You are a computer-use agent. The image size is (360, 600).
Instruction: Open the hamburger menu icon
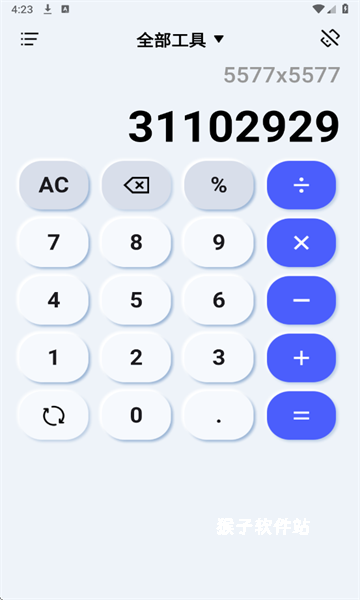point(29,39)
